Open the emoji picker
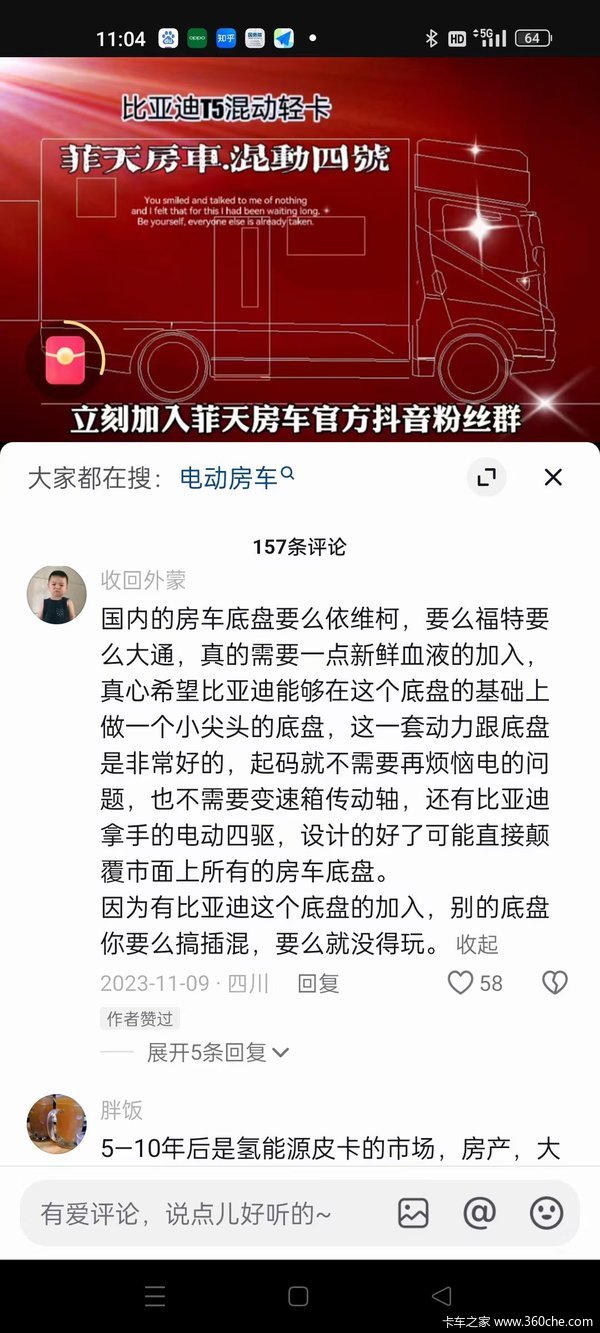Viewport: 600px width, 1333px height. (546, 1213)
